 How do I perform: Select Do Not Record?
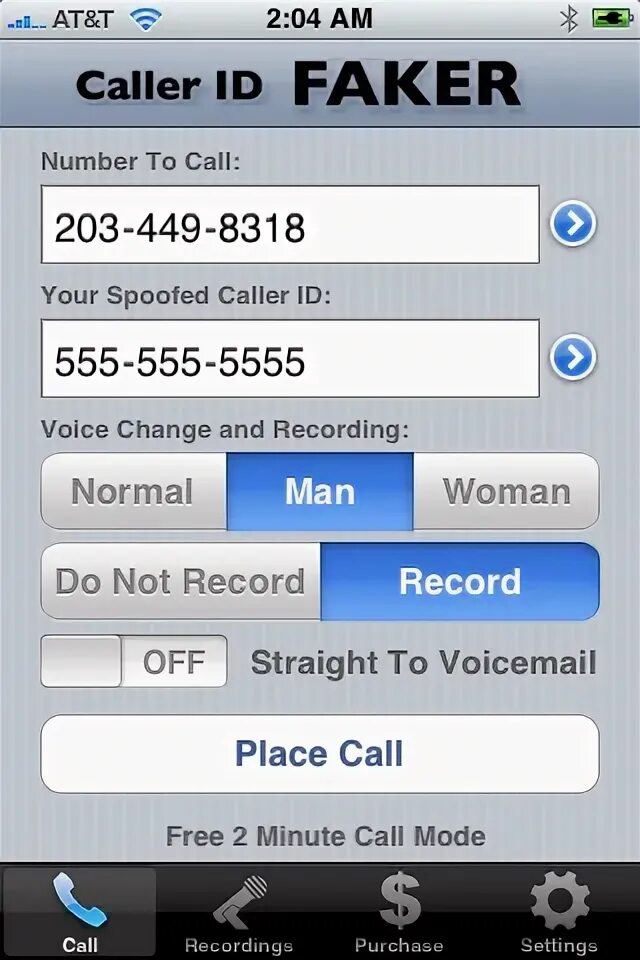click(181, 581)
